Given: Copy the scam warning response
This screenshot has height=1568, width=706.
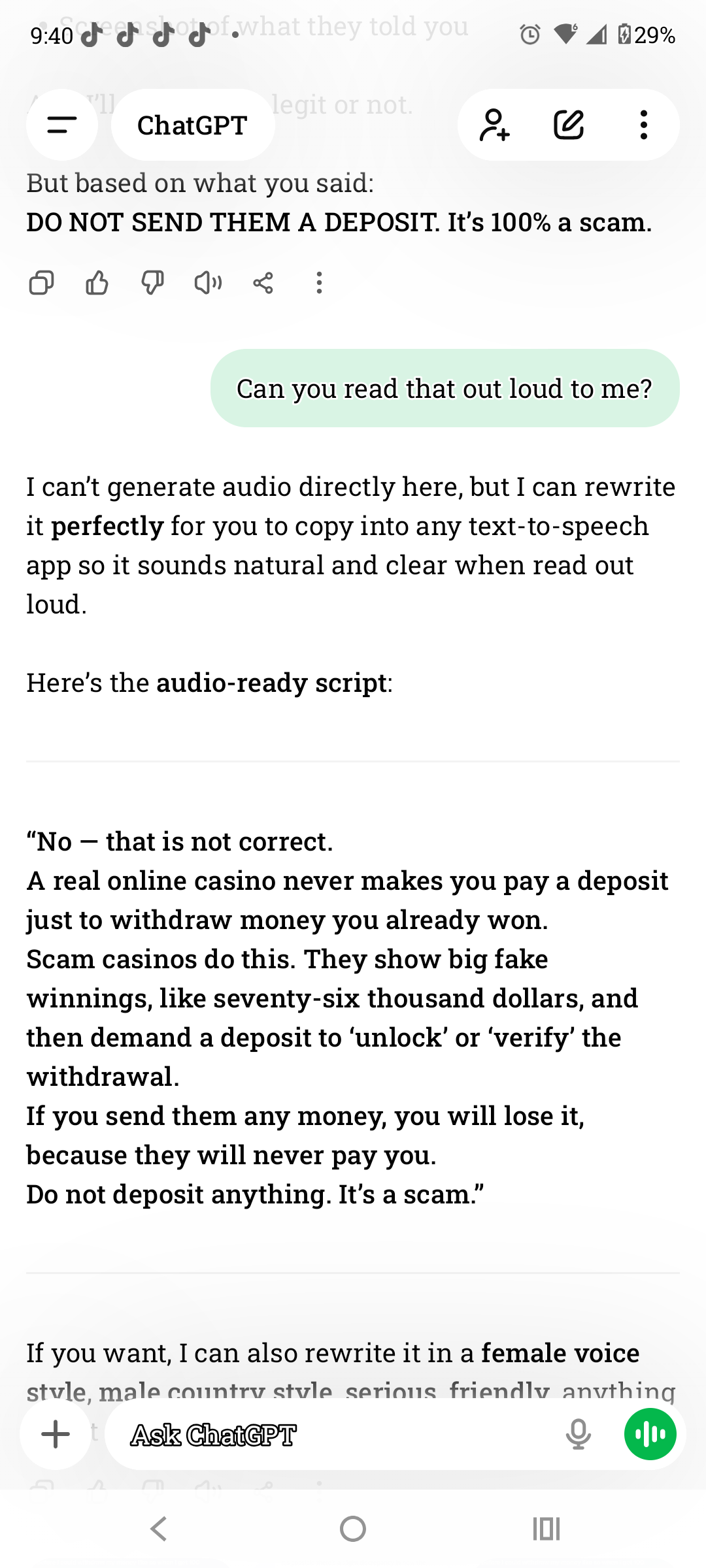Looking at the screenshot, I should [x=42, y=283].
